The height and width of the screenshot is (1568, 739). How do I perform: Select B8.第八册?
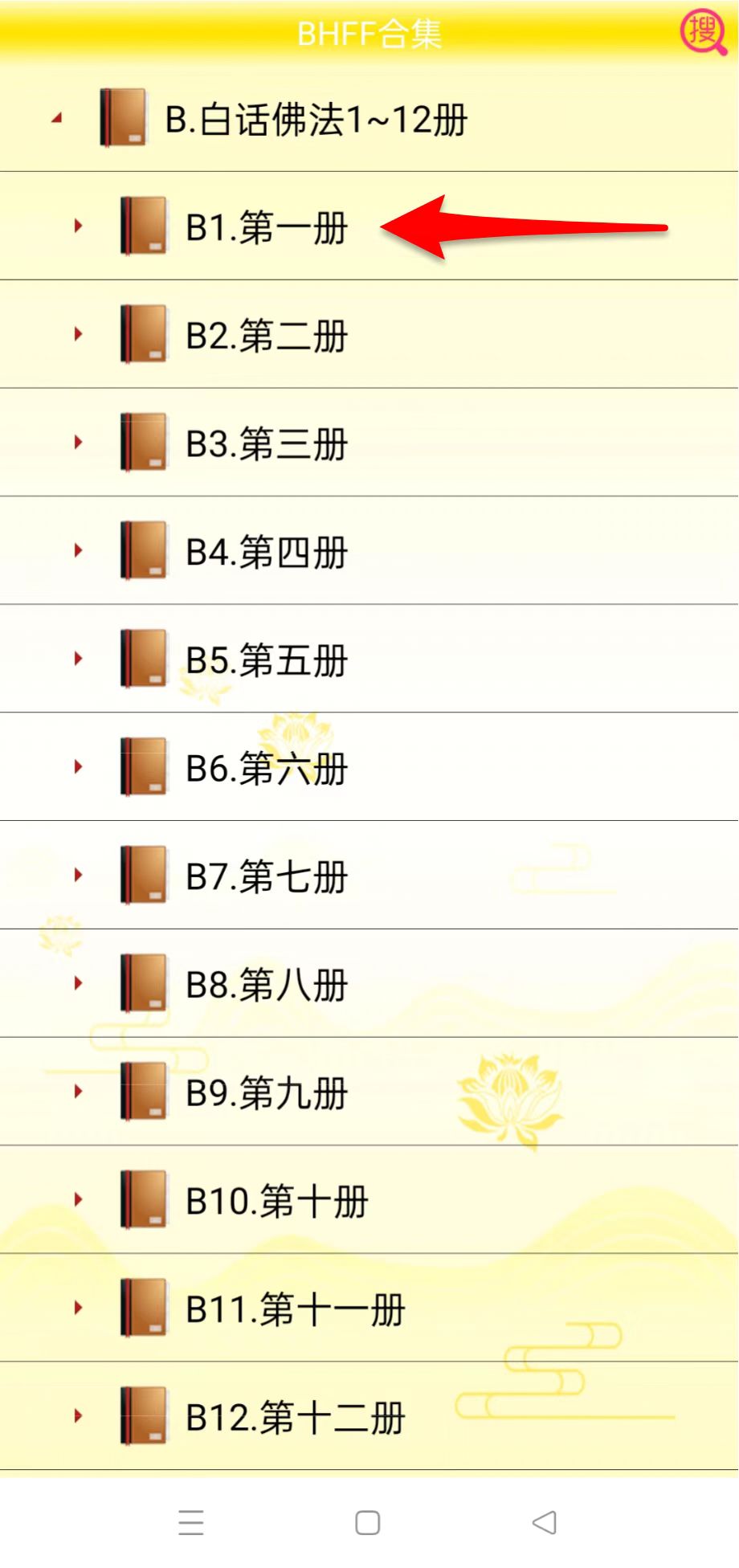(x=266, y=985)
